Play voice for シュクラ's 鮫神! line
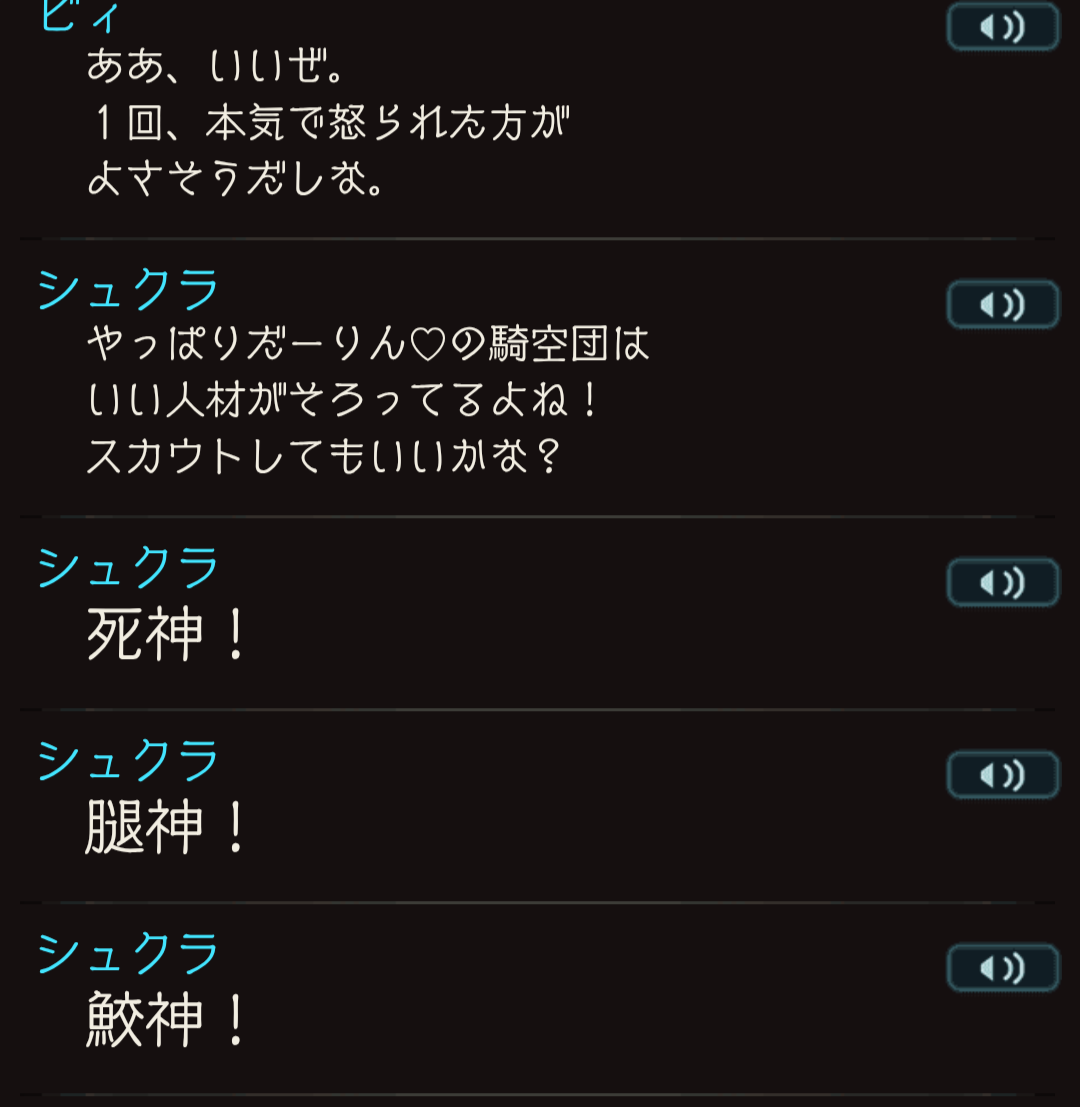The image size is (1080, 1107). (1002, 968)
